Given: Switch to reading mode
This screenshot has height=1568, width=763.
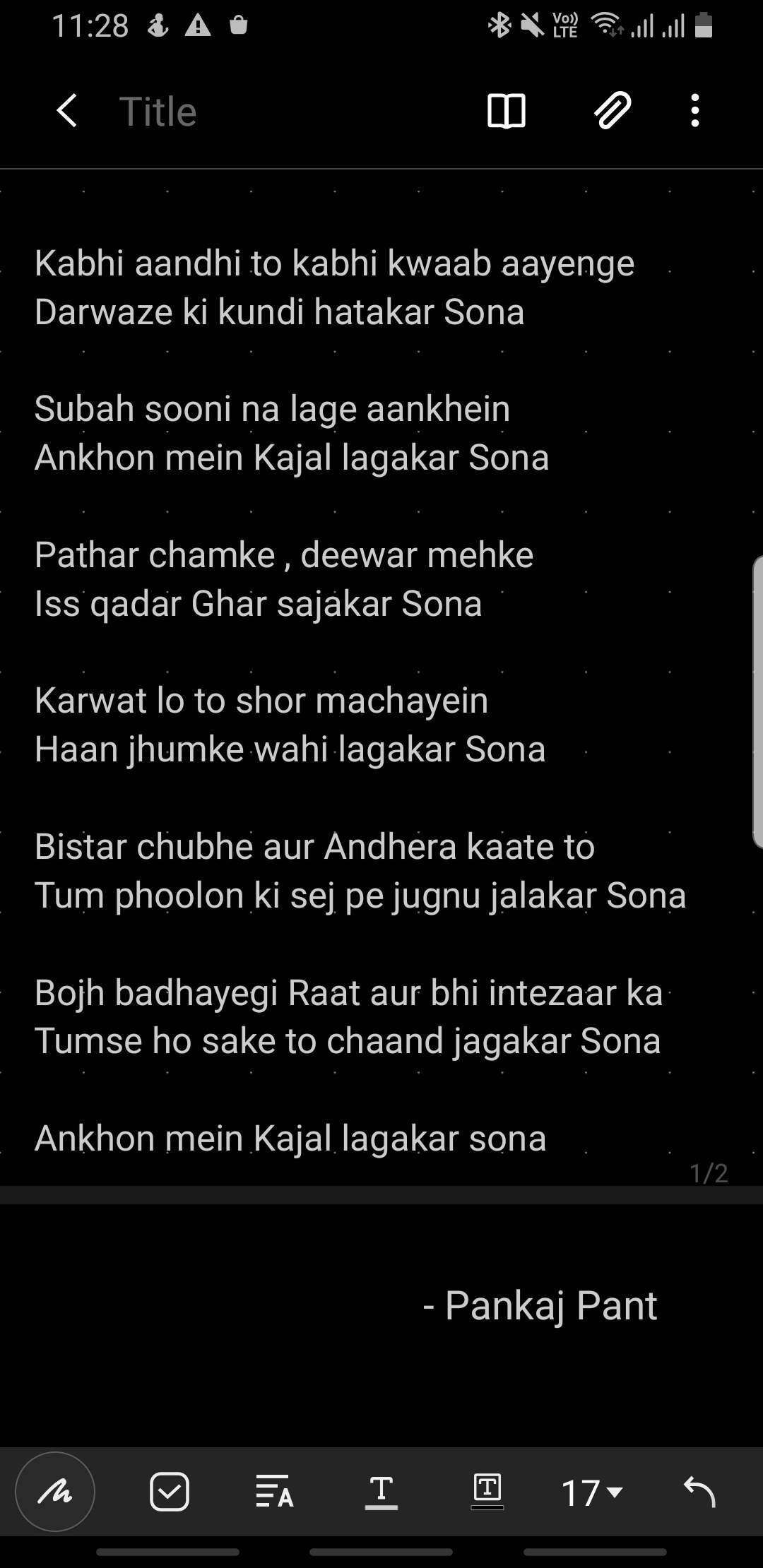Looking at the screenshot, I should click(x=506, y=112).
